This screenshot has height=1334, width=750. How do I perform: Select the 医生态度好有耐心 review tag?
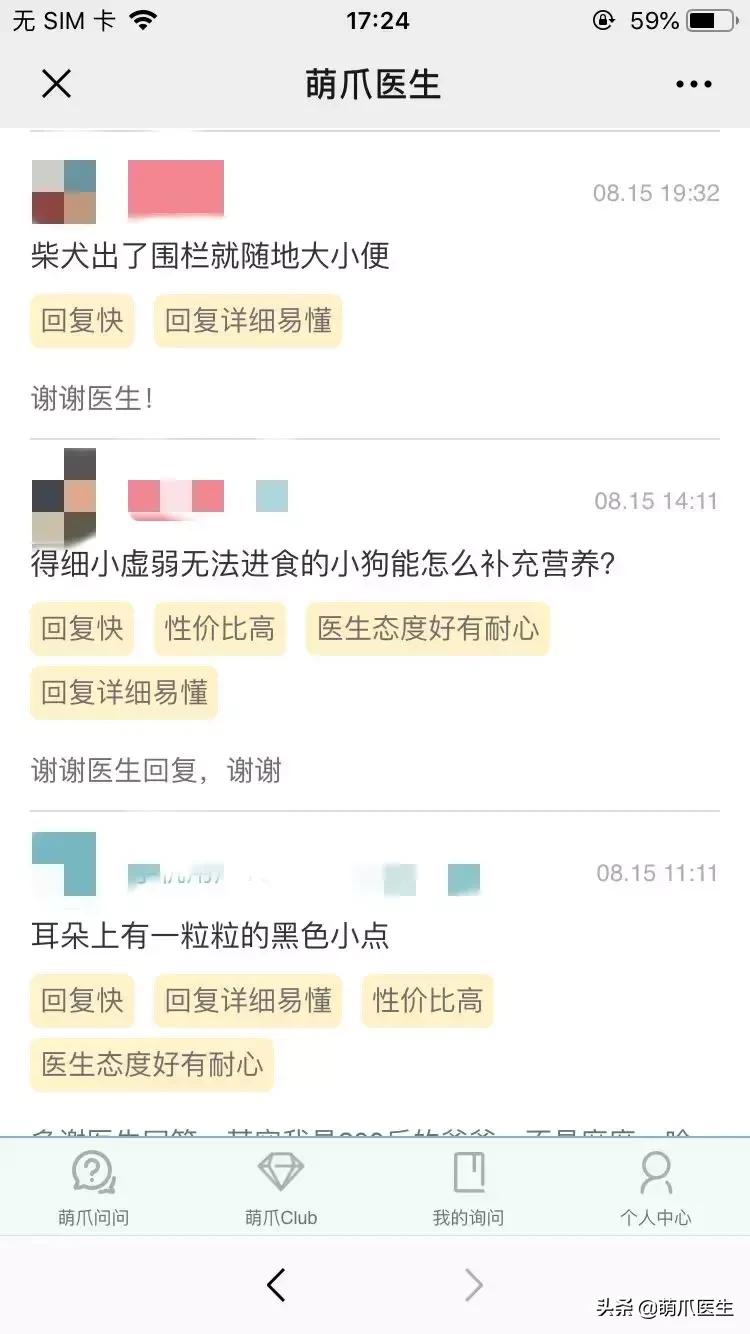tap(428, 628)
